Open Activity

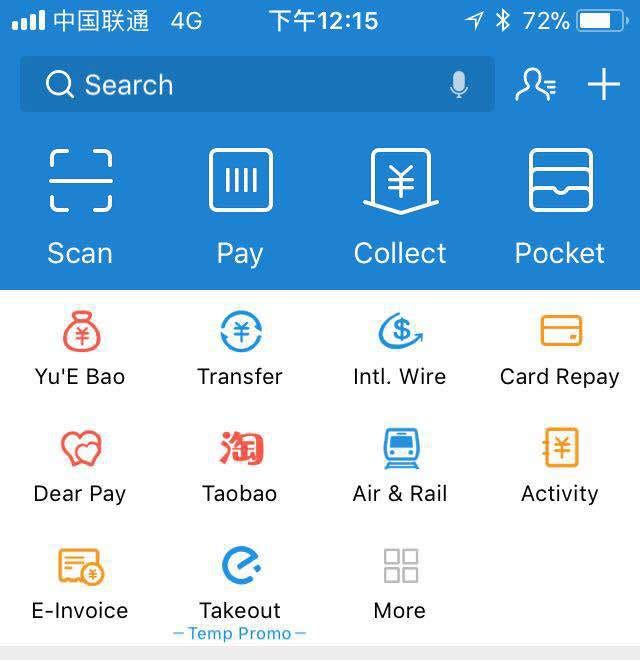point(560,465)
